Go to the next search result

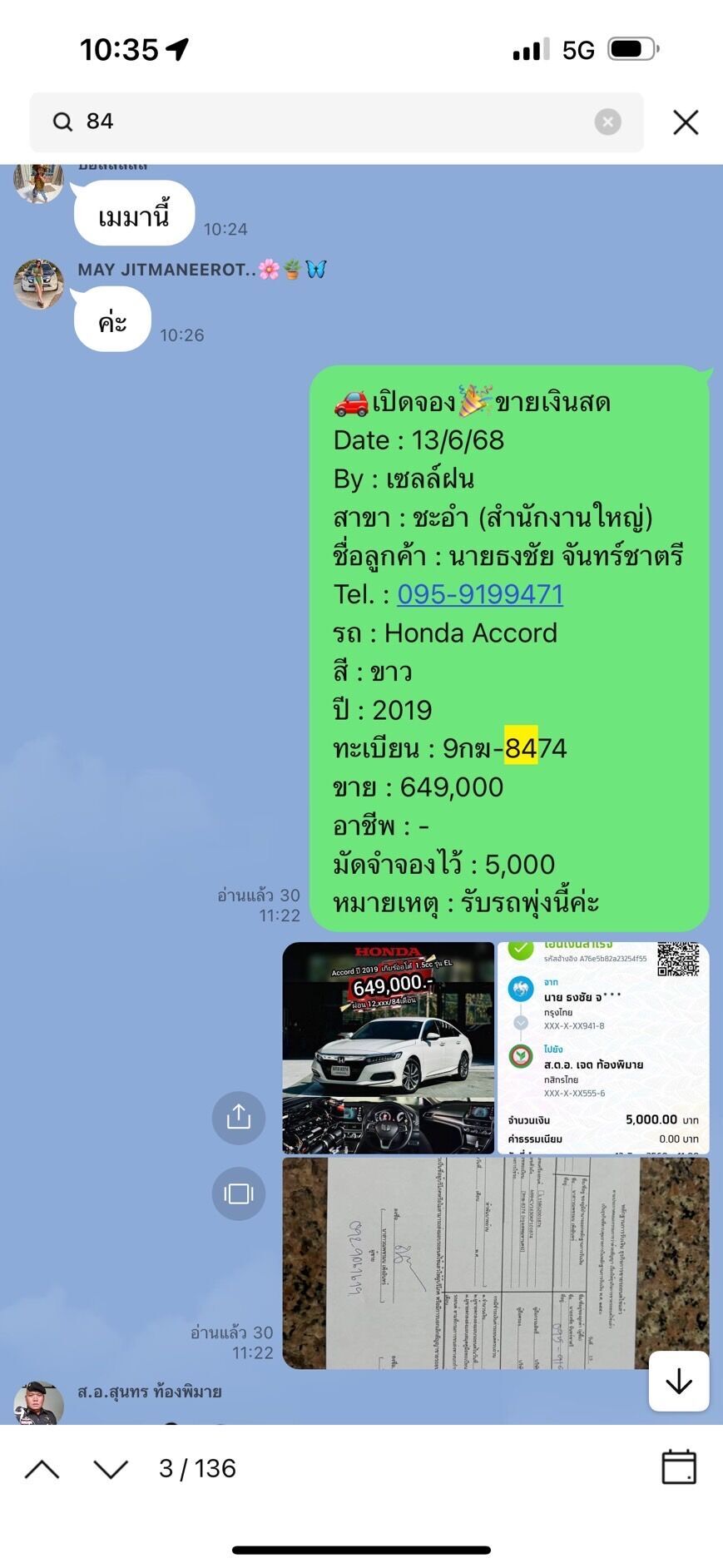(111, 1469)
